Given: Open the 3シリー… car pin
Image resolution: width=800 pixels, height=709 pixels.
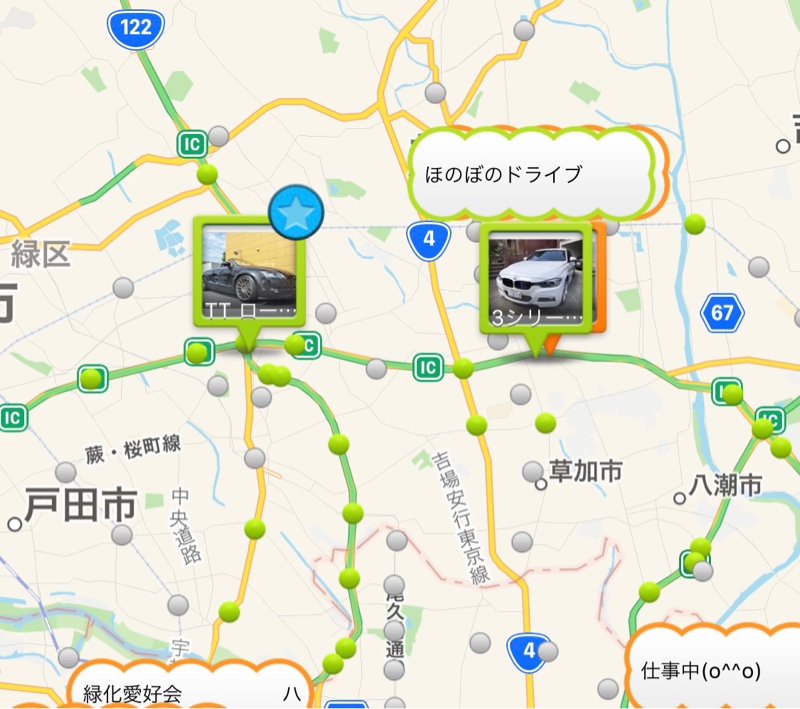Looking at the screenshot, I should pos(537,276).
